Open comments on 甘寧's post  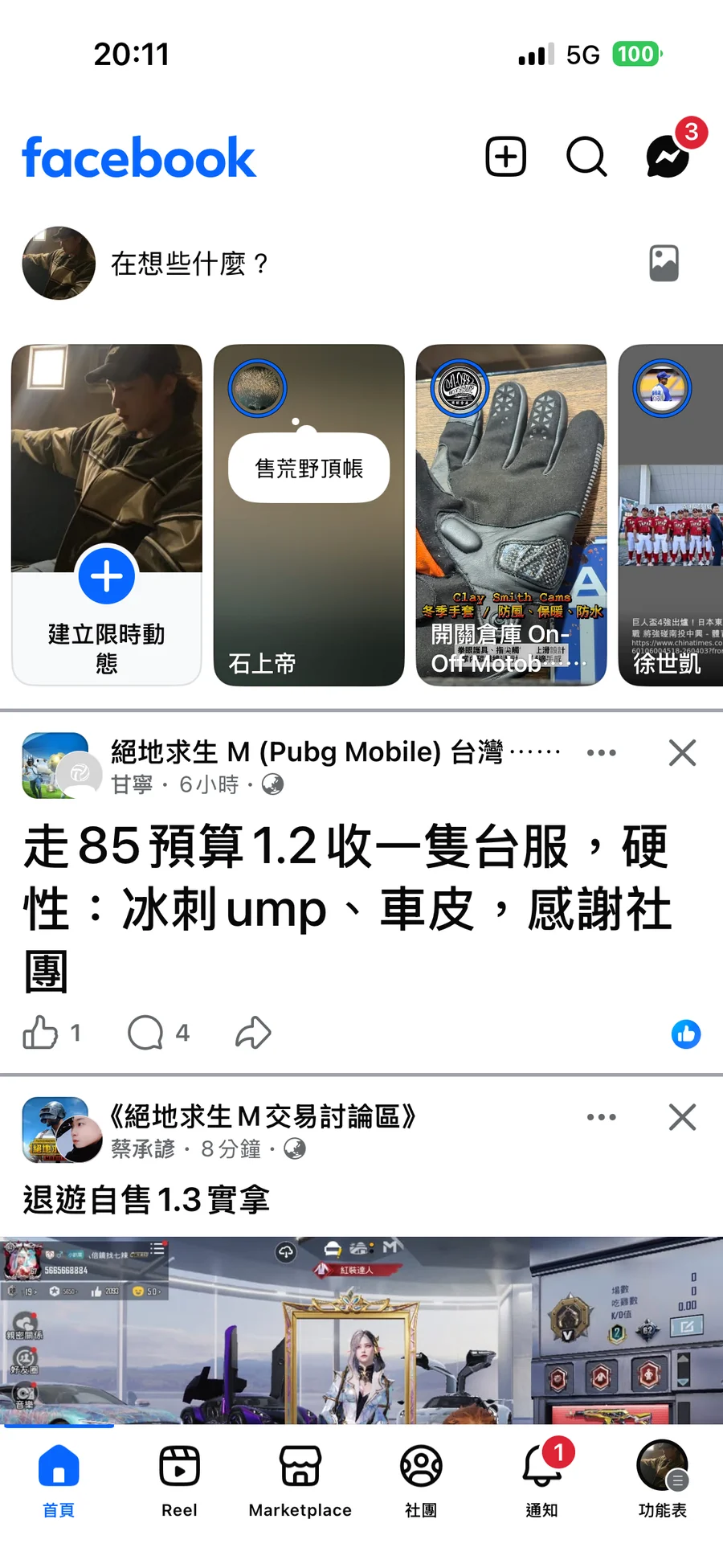[x=146, y=1033]
